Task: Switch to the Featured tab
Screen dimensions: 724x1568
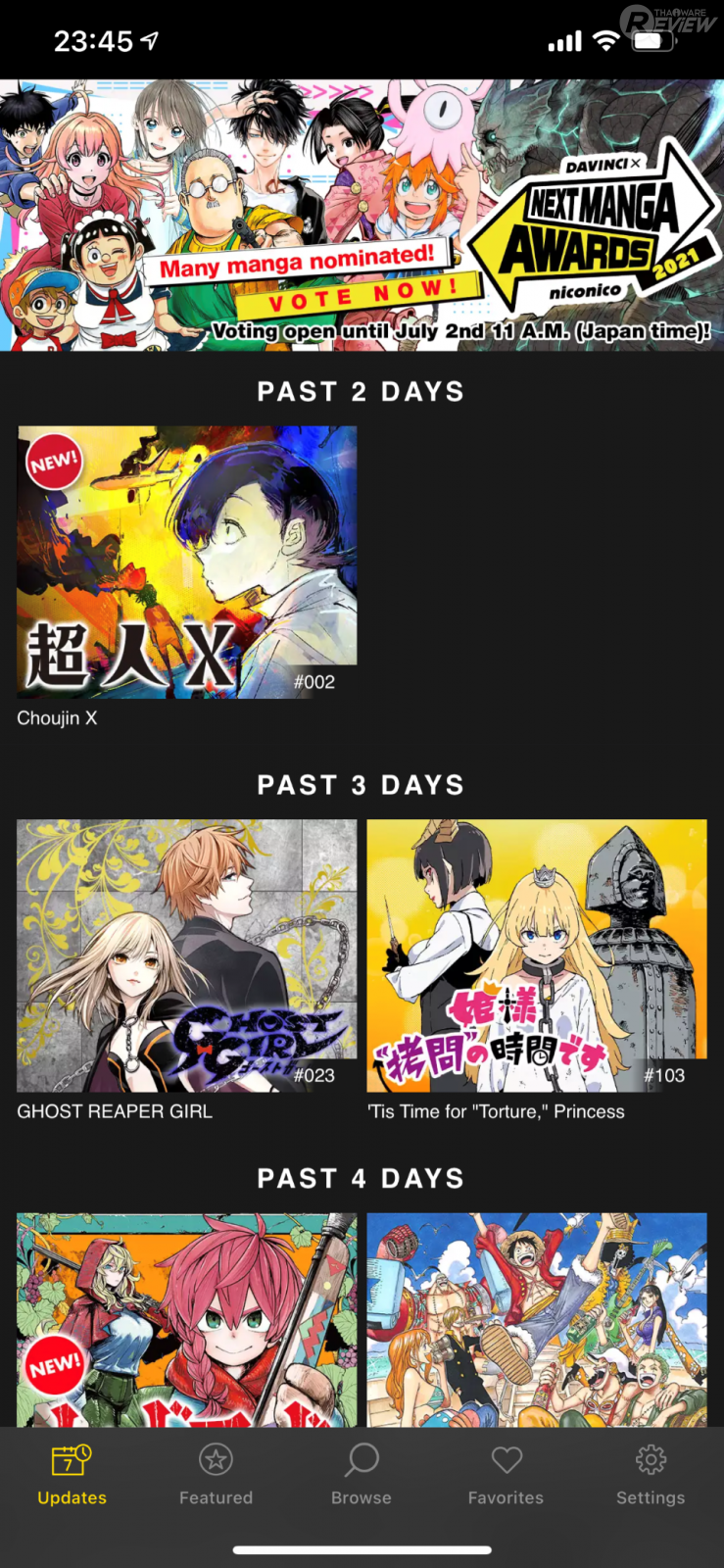Action: click(216, 1476)
